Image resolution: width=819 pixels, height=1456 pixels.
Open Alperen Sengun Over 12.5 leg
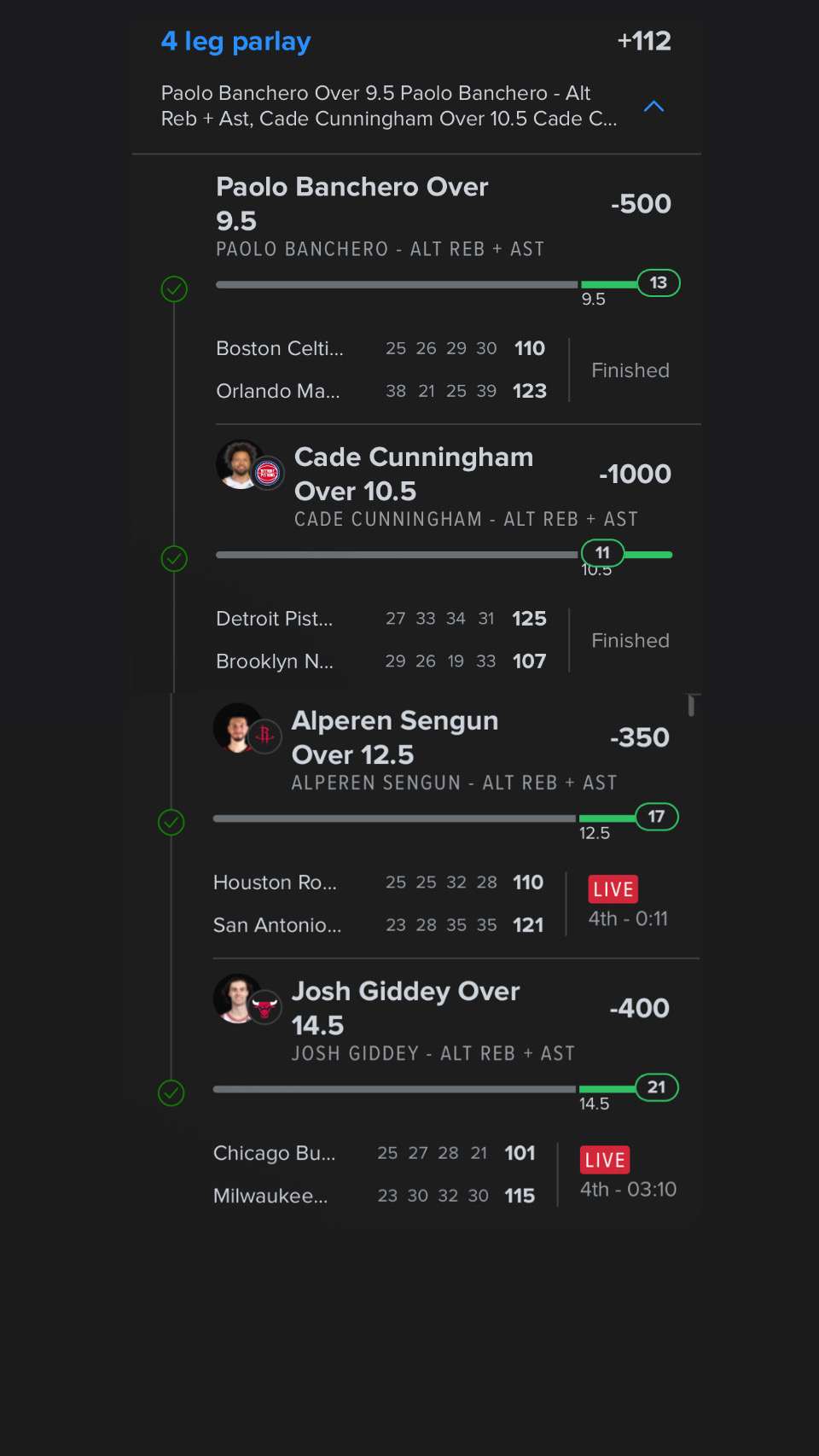tap(395, 737)
